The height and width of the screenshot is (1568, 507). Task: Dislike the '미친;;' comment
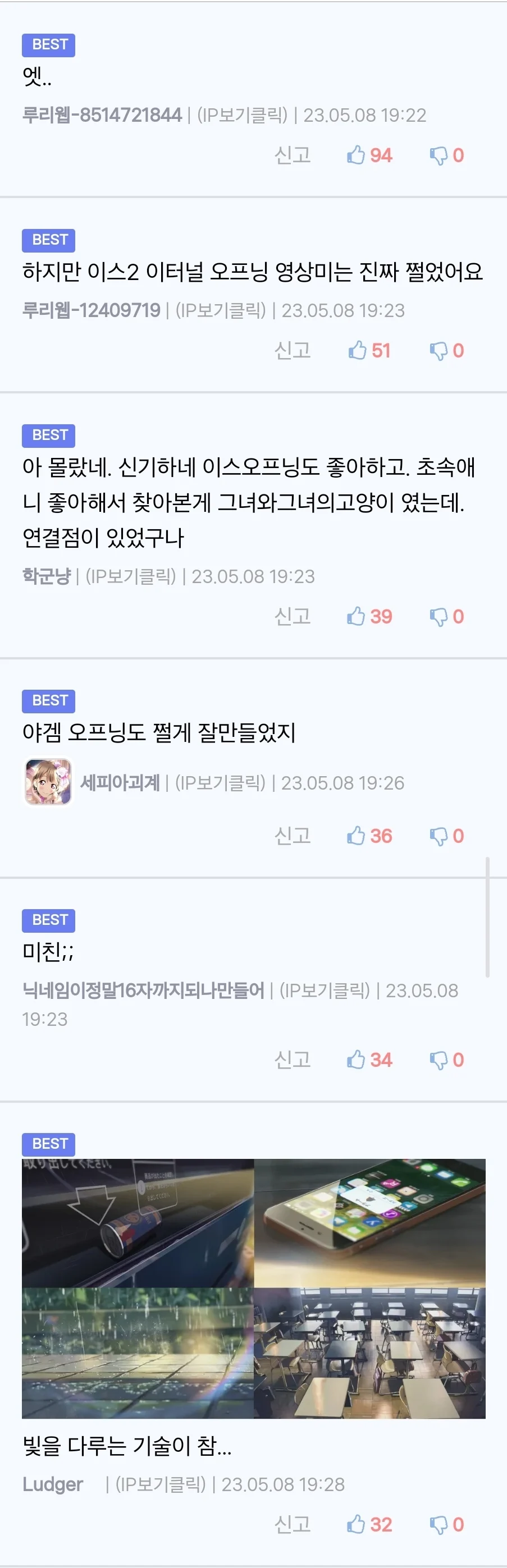tap(446, 1060)
